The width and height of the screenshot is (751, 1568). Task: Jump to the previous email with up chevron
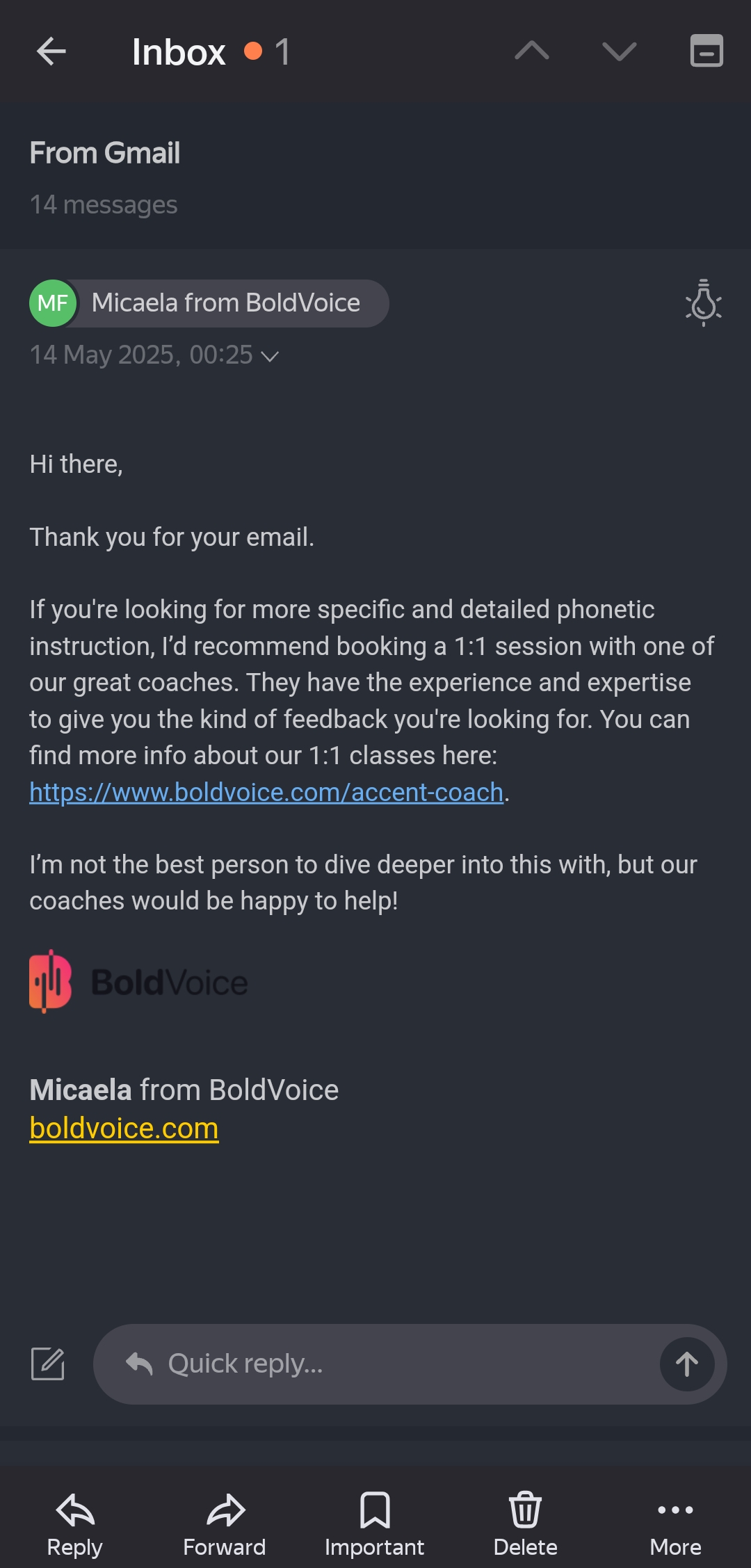[531, 51]
